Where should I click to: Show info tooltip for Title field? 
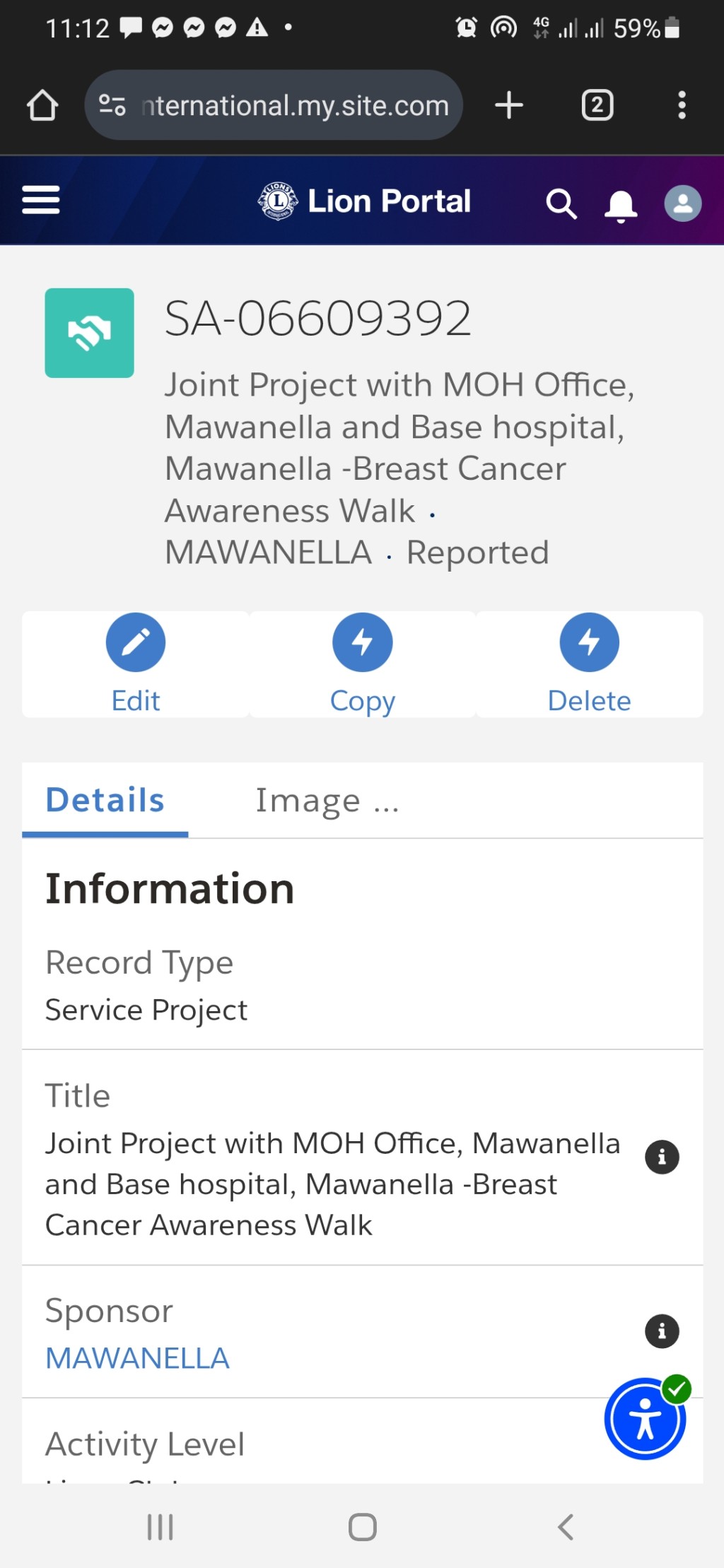point(662,1157)
